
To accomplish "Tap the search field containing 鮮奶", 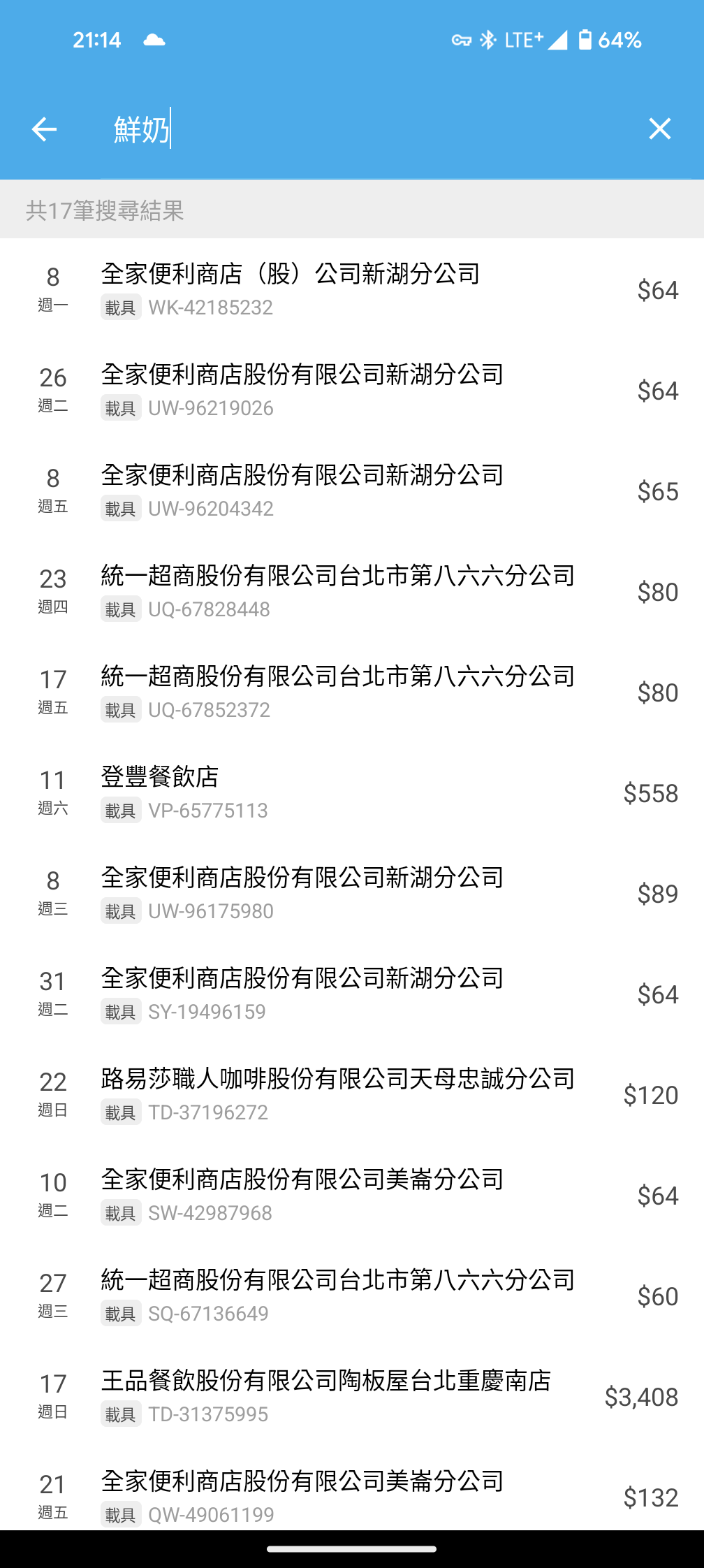I will [370, 130].
